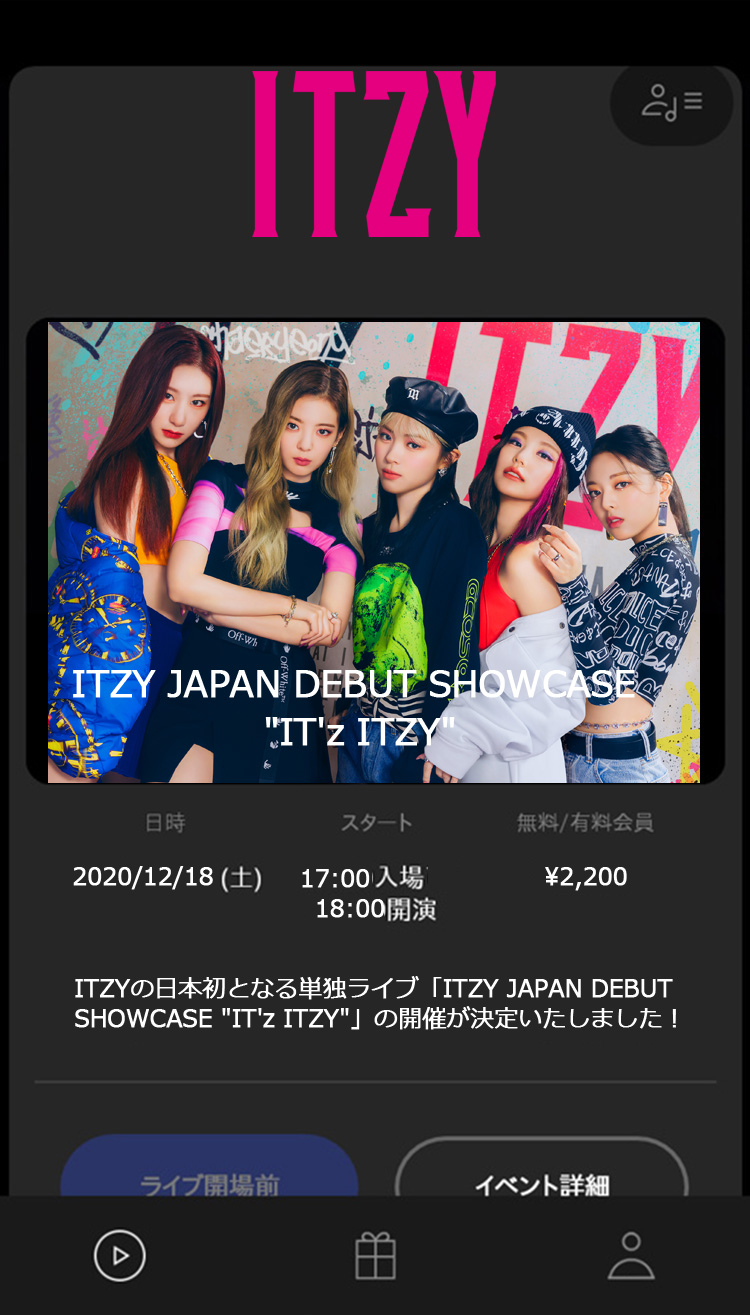Open the artist list menu icon
The width and height of the screenshot is (750, 1315).
click(672, 103)
